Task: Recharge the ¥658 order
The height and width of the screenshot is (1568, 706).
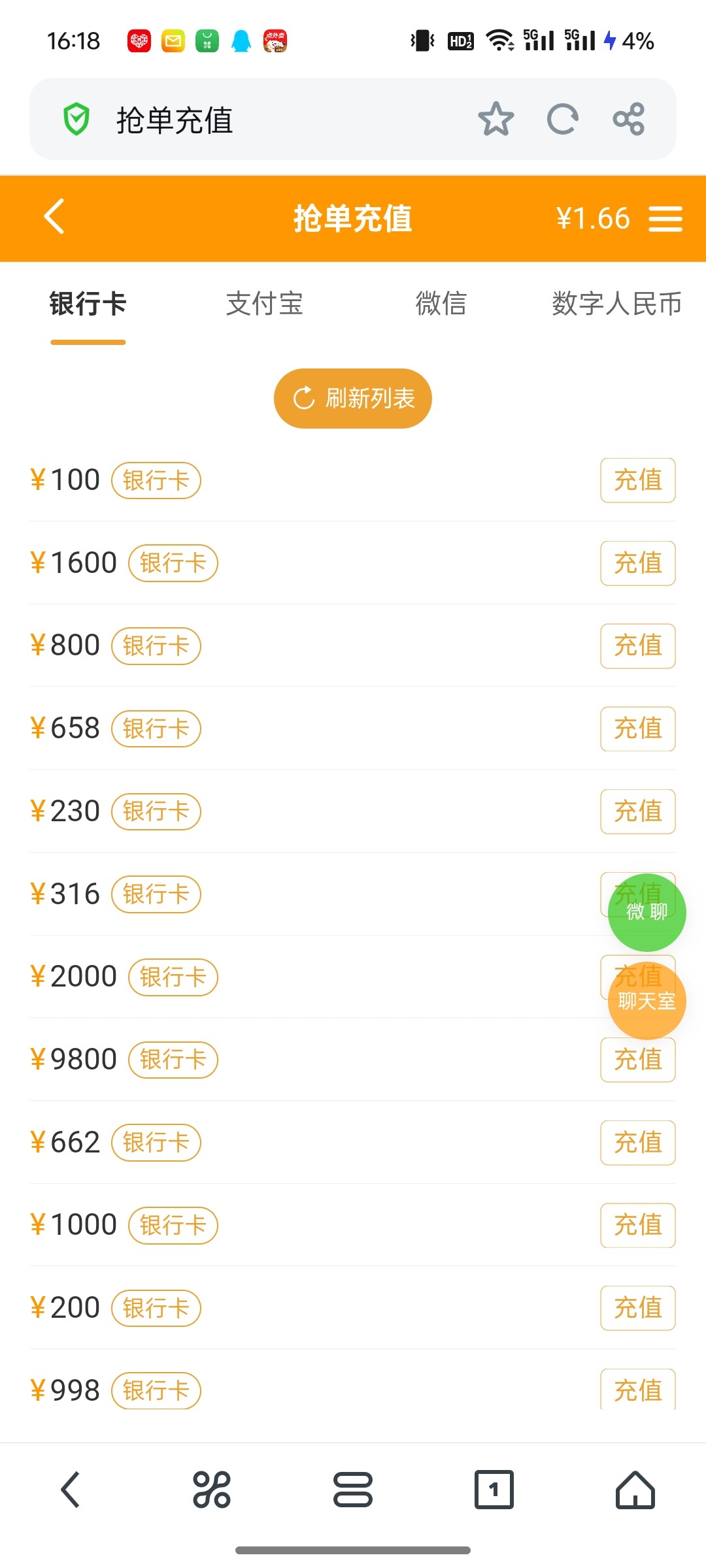Action: point(637,728)
